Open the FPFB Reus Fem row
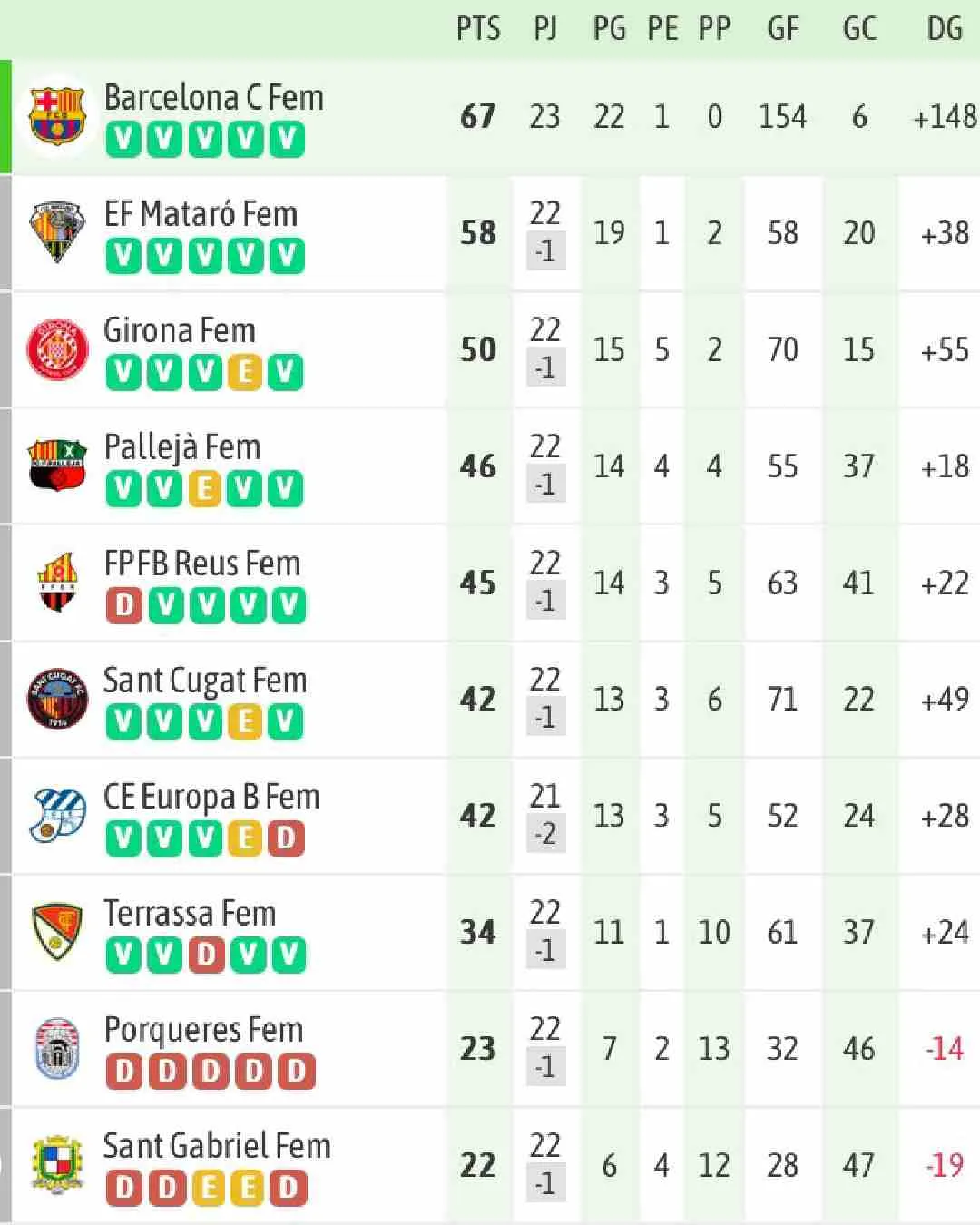980x1225 pixels. tap(201, 563)
